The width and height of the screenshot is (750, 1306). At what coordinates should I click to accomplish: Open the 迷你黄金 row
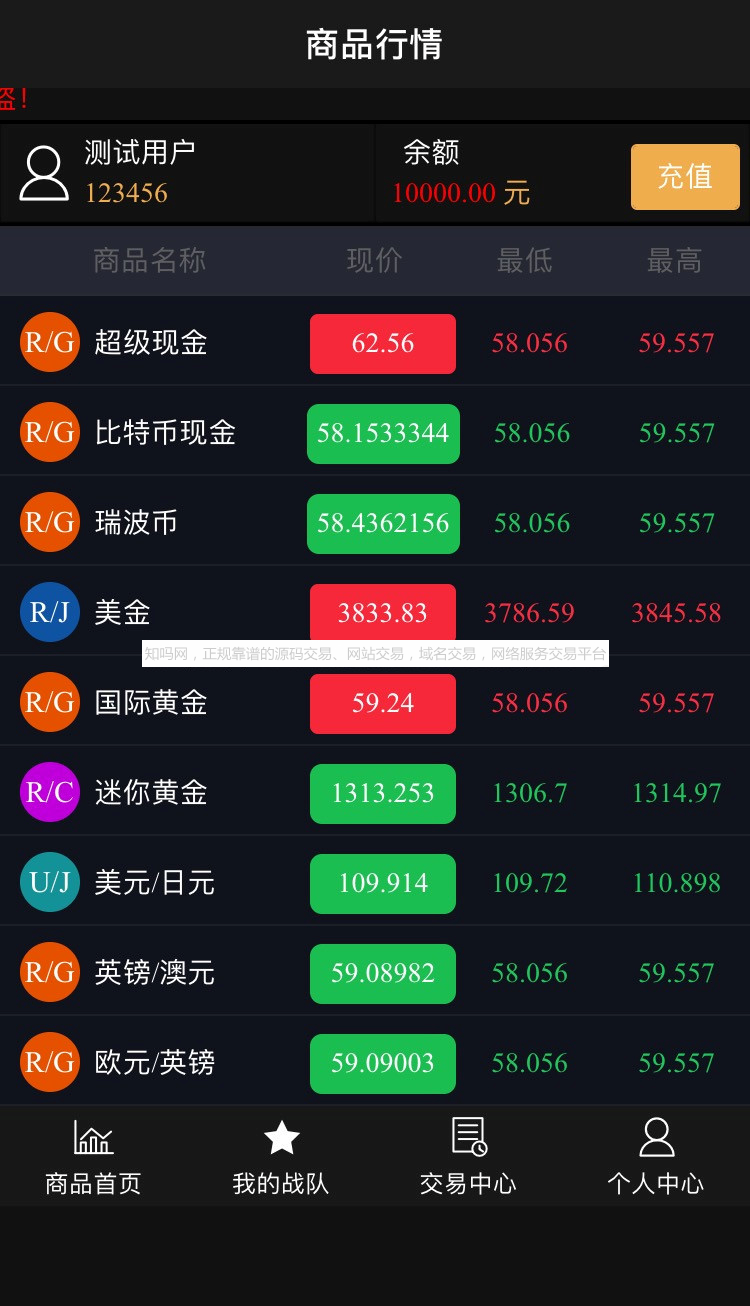[x=375, y=792]
